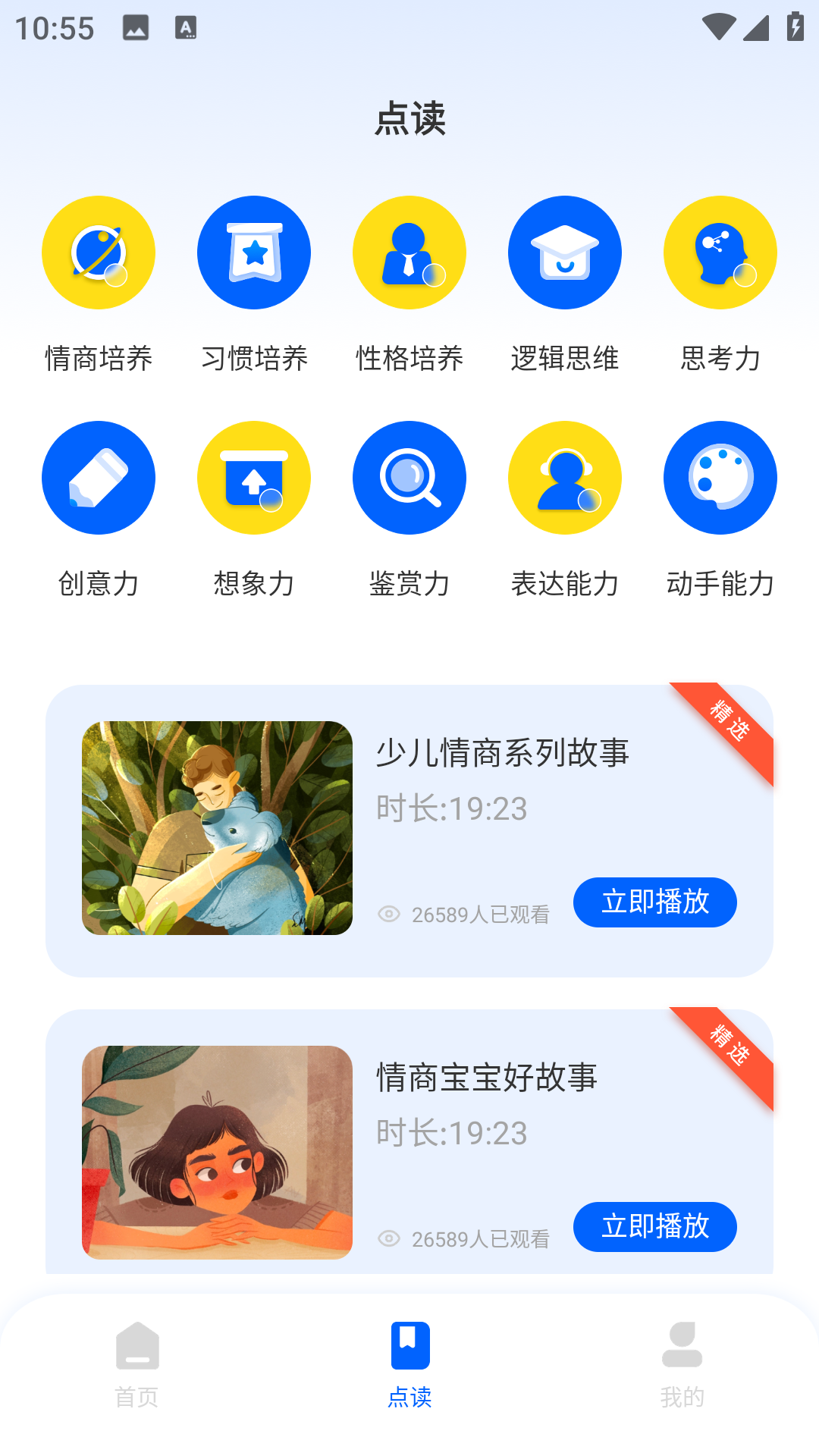The width and height of the screenshot is (819, 1456).
Task: Play 情商宝宝好故事 via 立即播放
Action: tap(654, 1226)
